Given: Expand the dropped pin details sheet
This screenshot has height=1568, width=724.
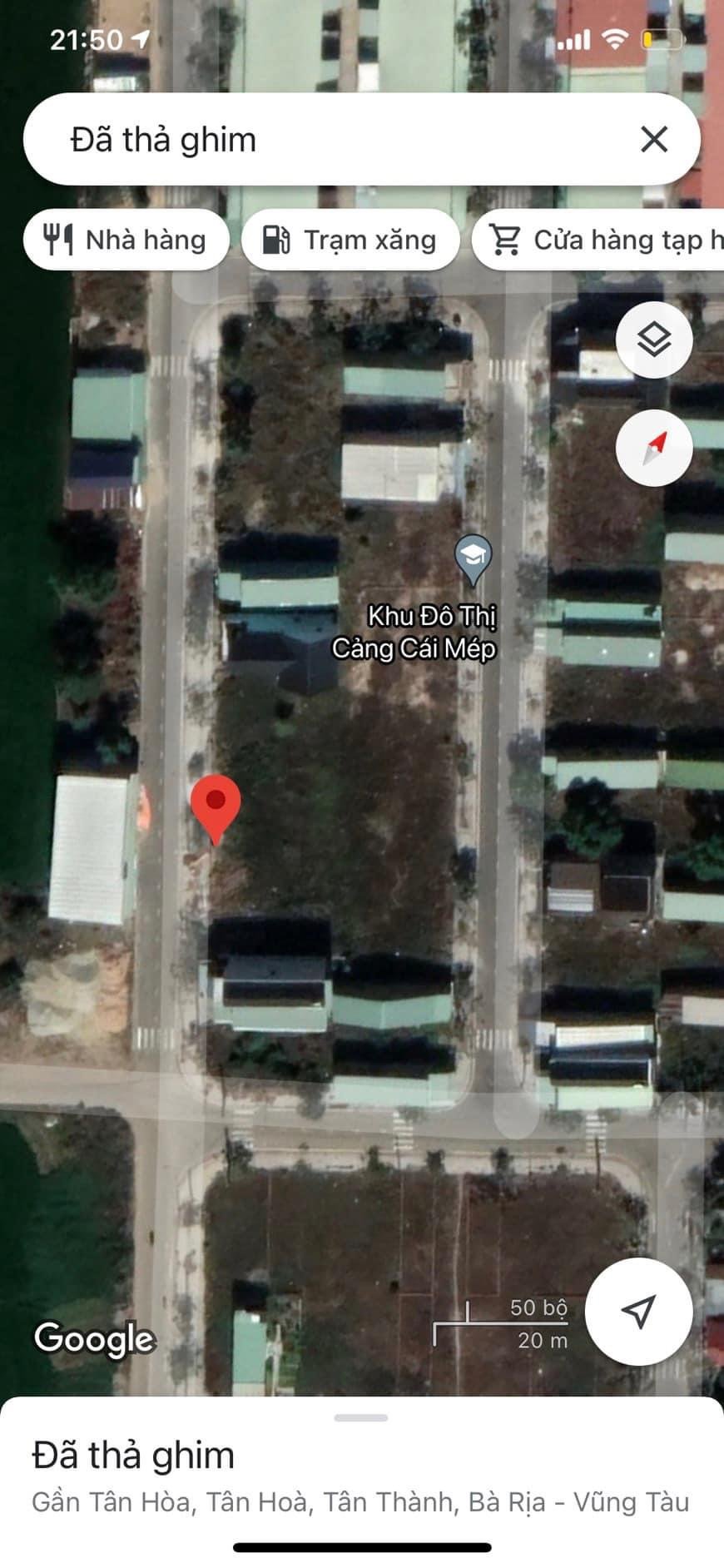Looking at the screenshot, I should coord(361,1417).
